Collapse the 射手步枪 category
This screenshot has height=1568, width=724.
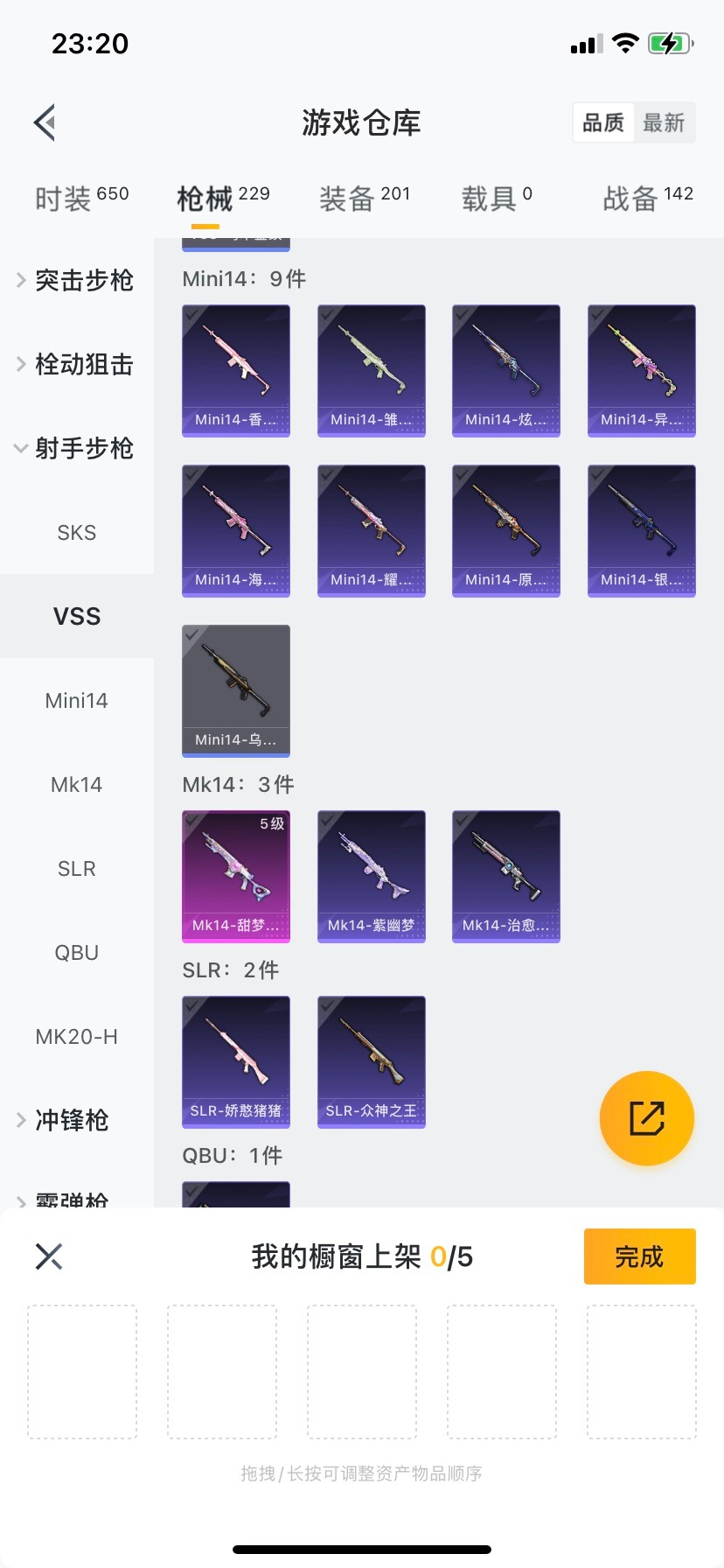pyautogui.click(x=76, y=448)
